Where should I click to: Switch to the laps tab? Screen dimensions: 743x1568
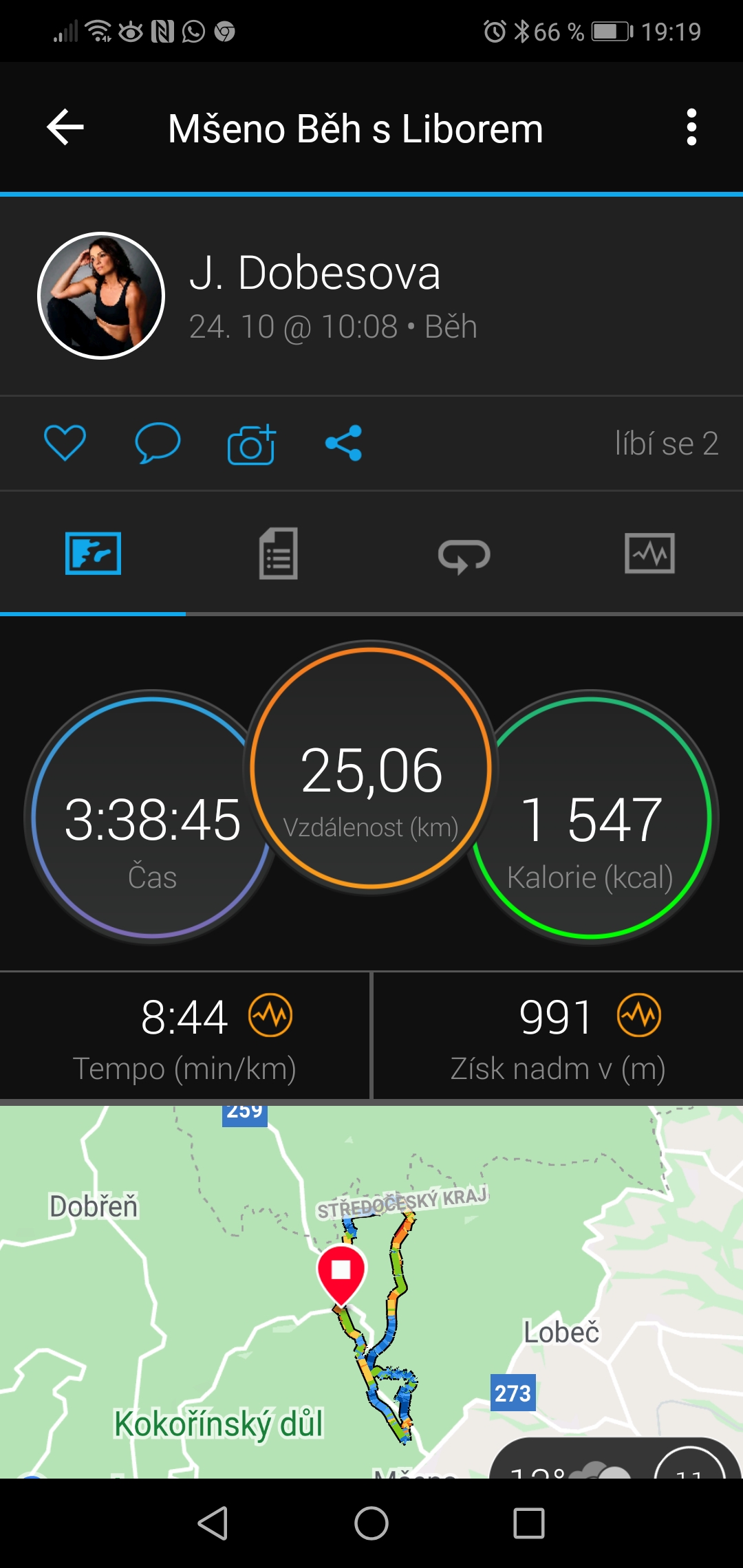(464, 554)
